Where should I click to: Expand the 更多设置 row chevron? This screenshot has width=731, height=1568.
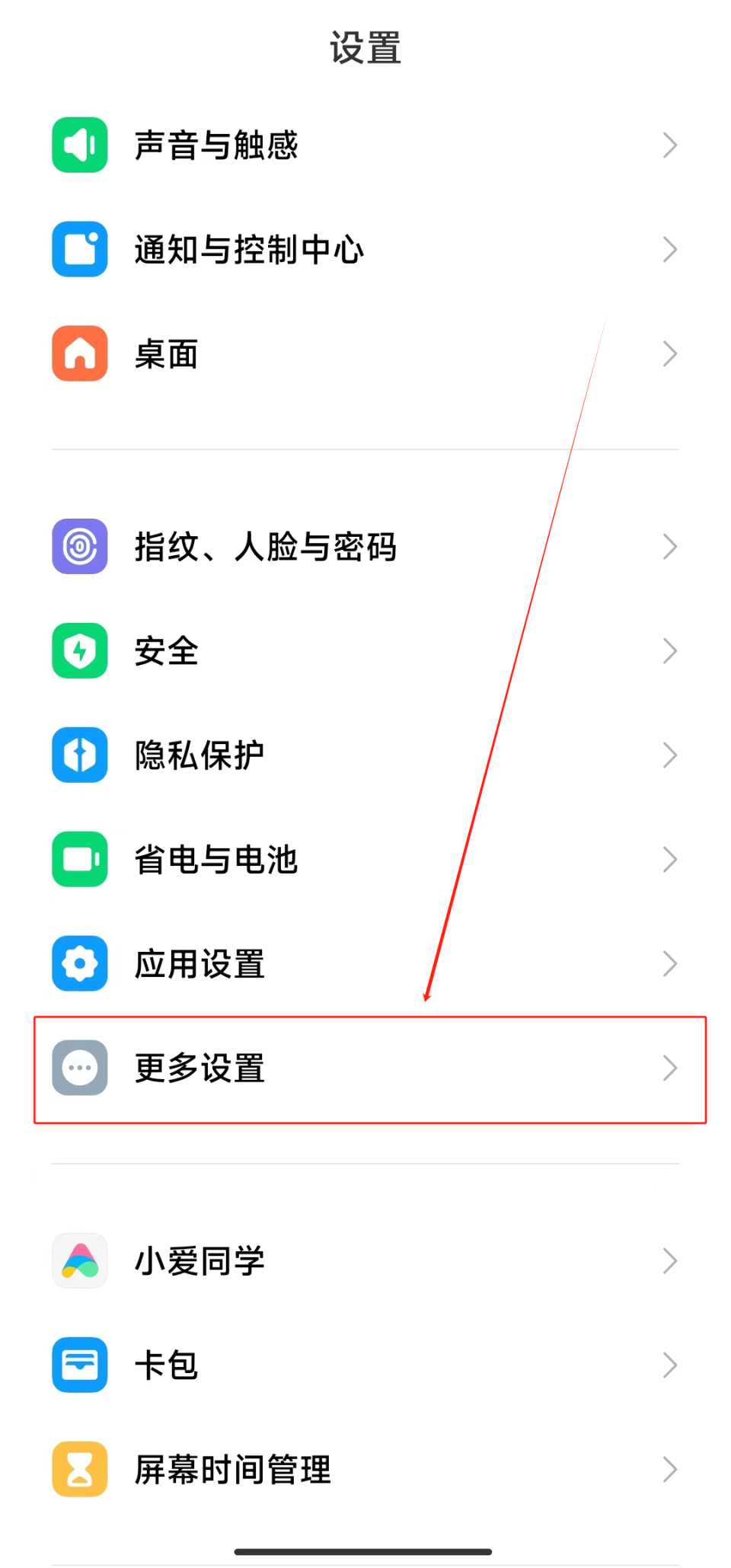tap(670, 1068)
